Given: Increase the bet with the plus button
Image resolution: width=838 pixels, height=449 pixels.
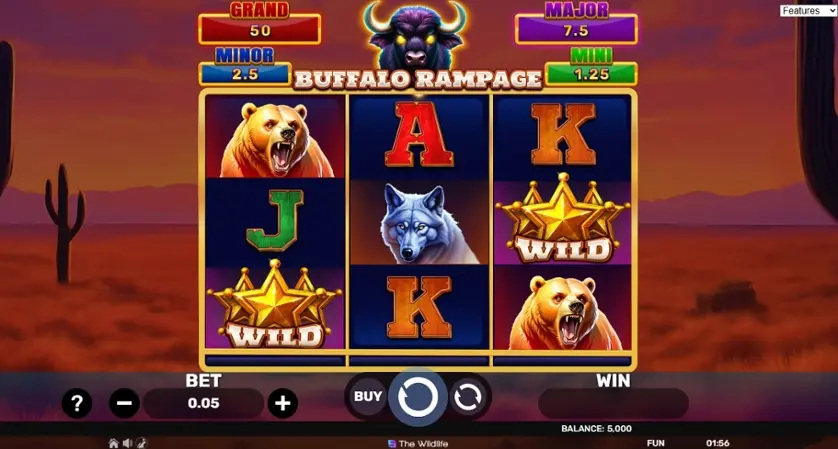Looking at the screenshot, I should (x=283, y=403).
